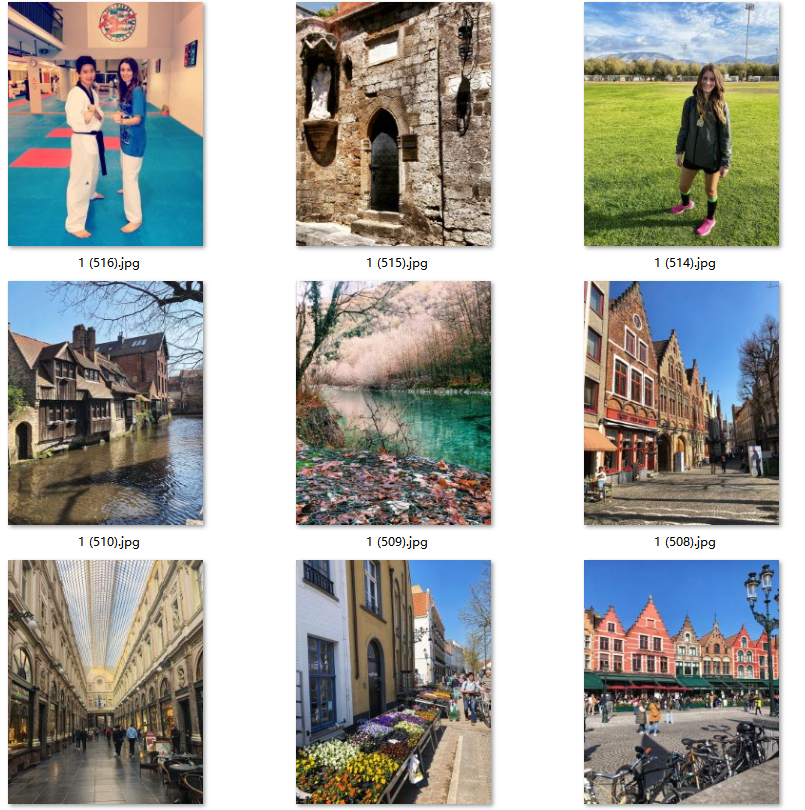Select the photo 1 (508).jpg

[x=682, y=403]
